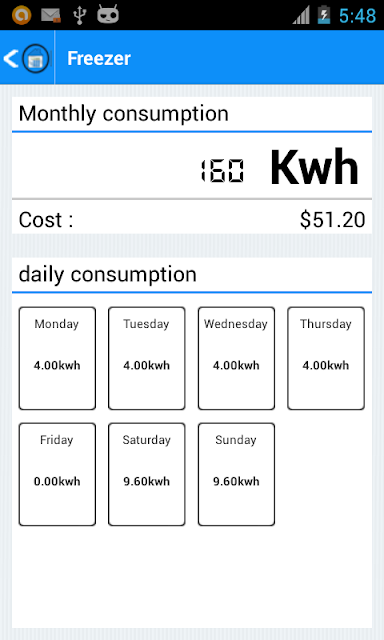Screen dimensions: 384x640
Task: Select the Friday 0.00kwh card
Action: [x=57, y=474]
